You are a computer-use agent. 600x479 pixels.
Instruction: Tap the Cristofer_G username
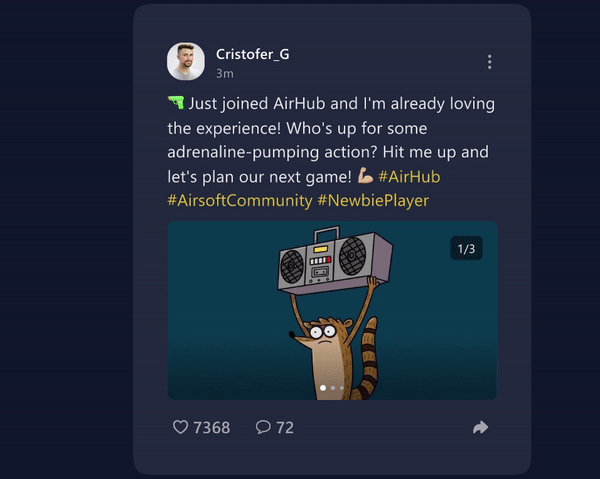(x=252, y=54)
